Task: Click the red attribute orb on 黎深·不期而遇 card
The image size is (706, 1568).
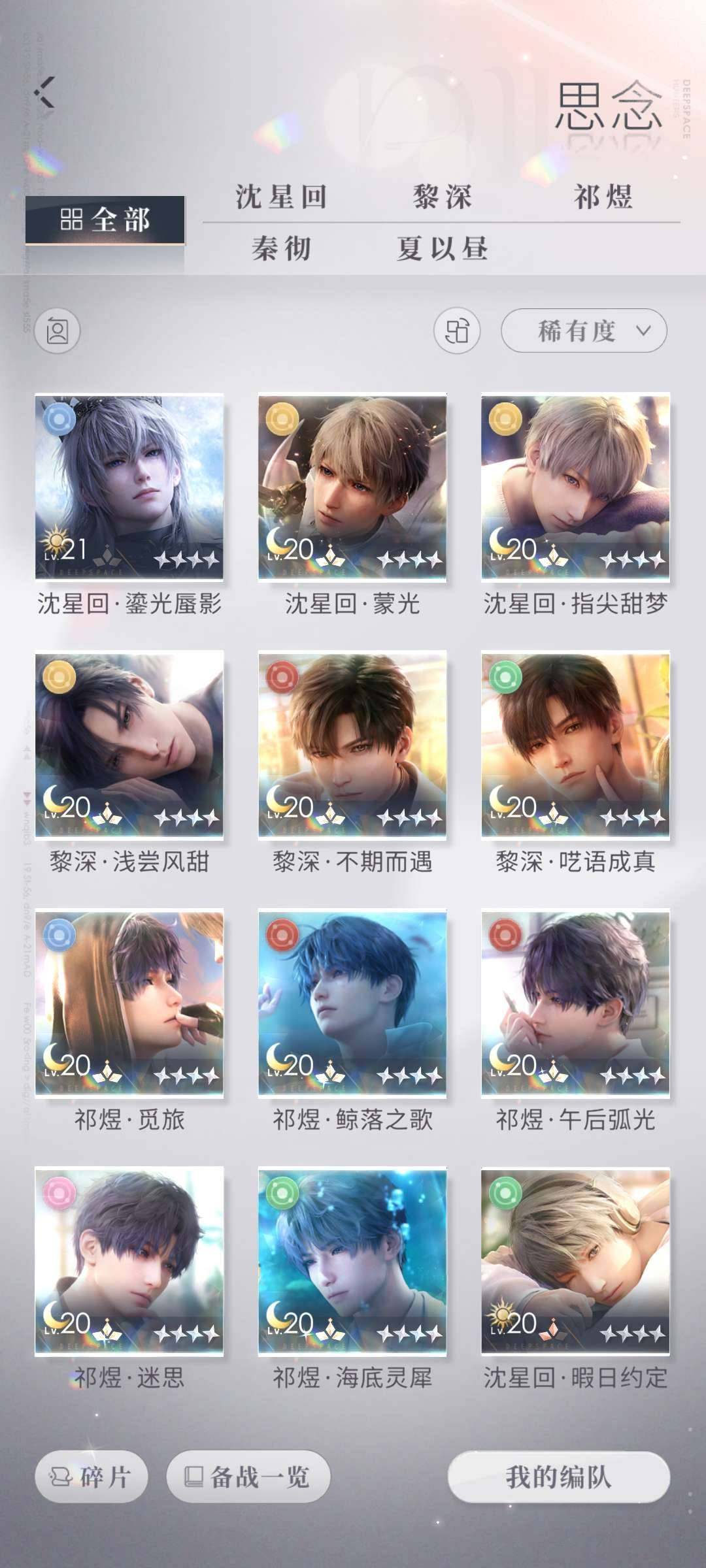Action: (x=284, y=678)
